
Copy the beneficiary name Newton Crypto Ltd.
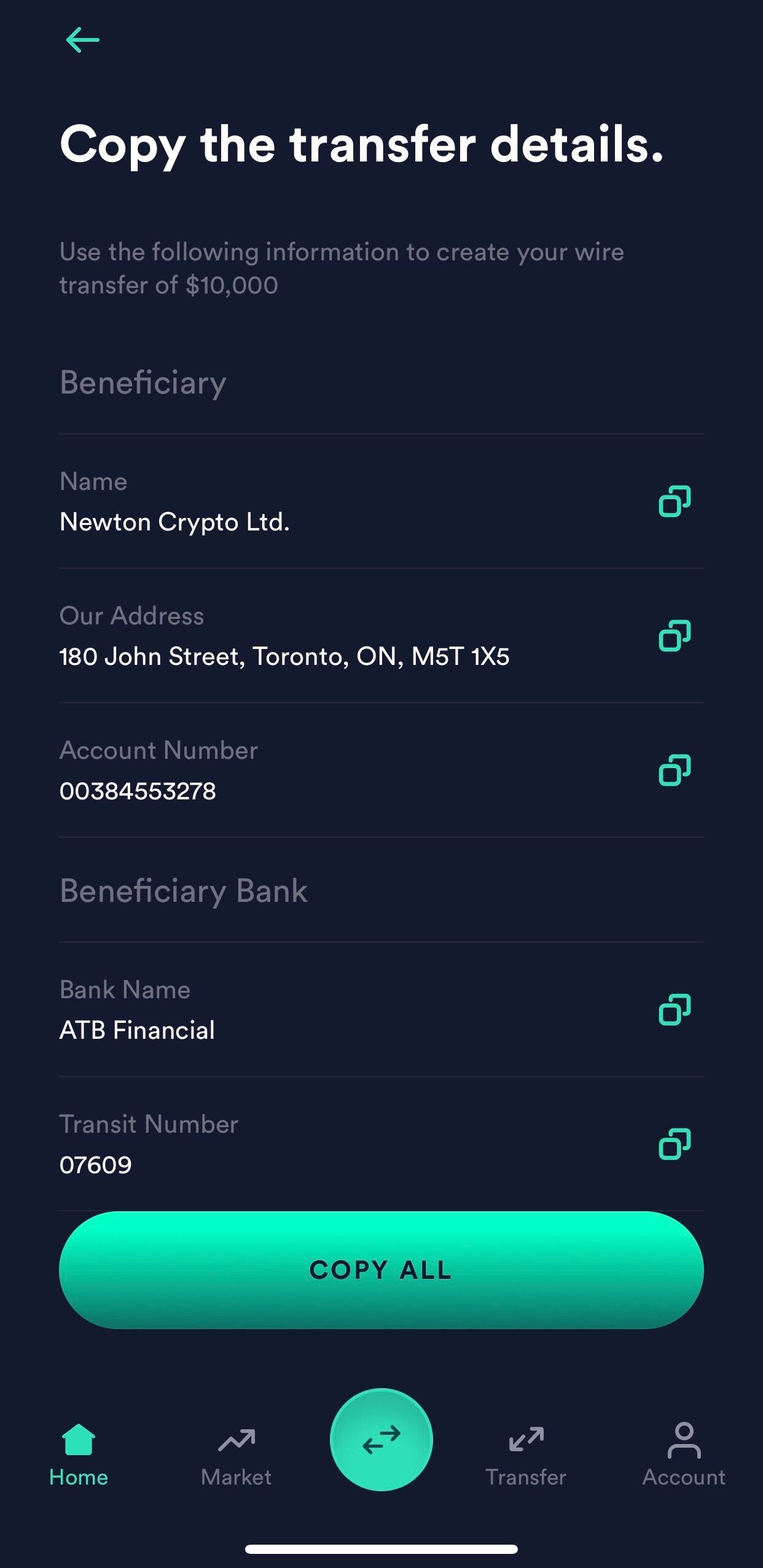[675, 501]
